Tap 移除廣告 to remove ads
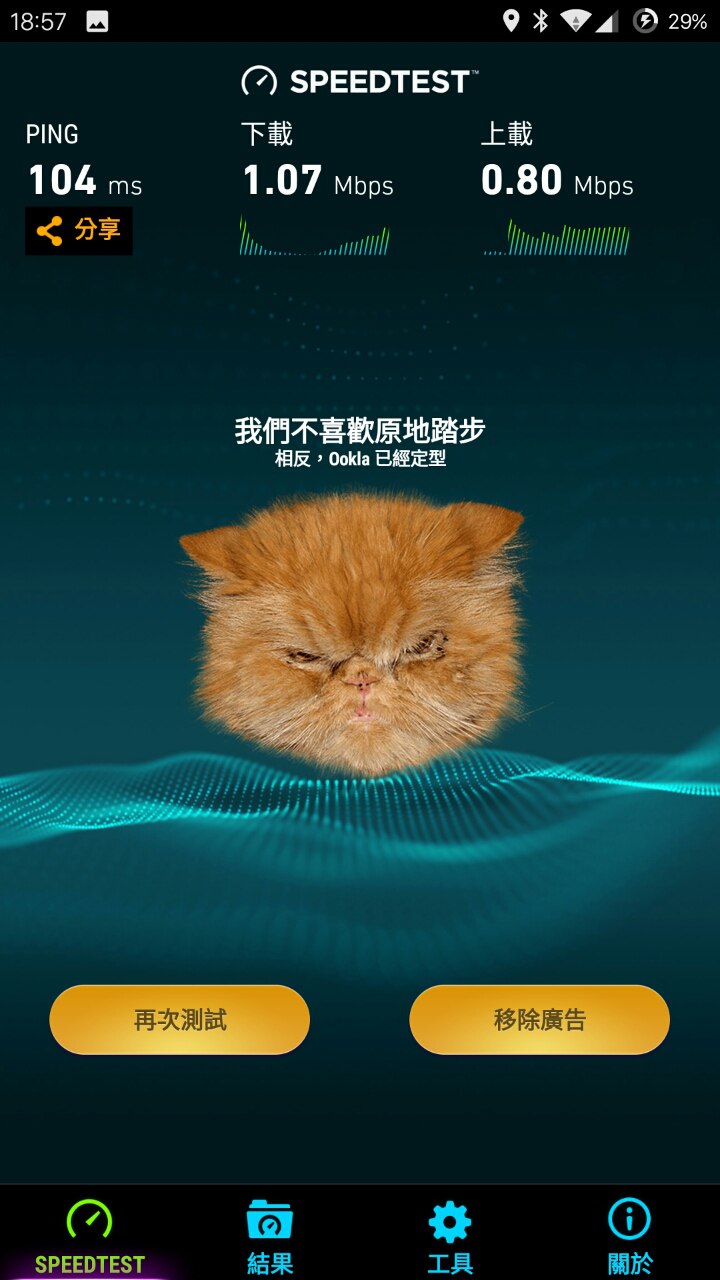This screenshot has width=720, height=1280. point(539,1019)
